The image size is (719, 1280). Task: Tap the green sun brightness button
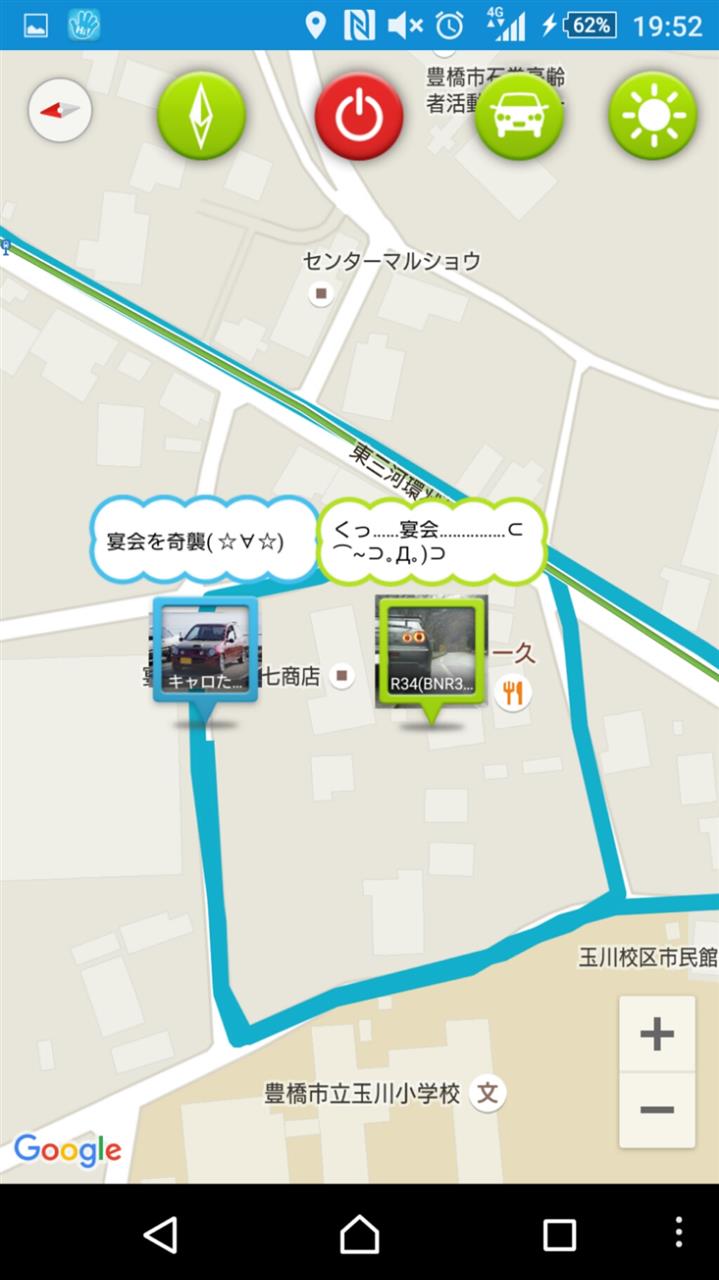click(x=653, y=116)
